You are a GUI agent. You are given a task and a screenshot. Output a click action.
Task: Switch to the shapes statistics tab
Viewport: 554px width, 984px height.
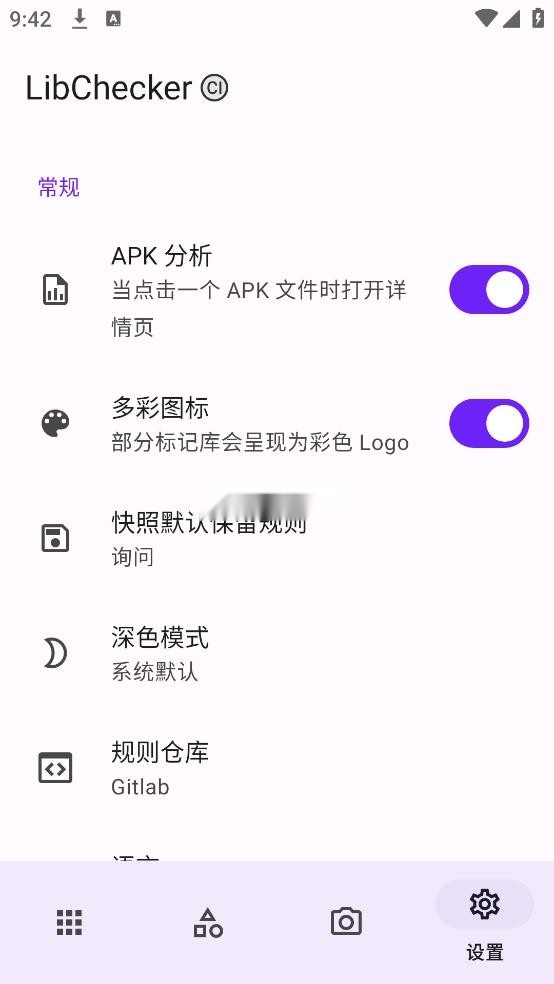coord(208,922)
